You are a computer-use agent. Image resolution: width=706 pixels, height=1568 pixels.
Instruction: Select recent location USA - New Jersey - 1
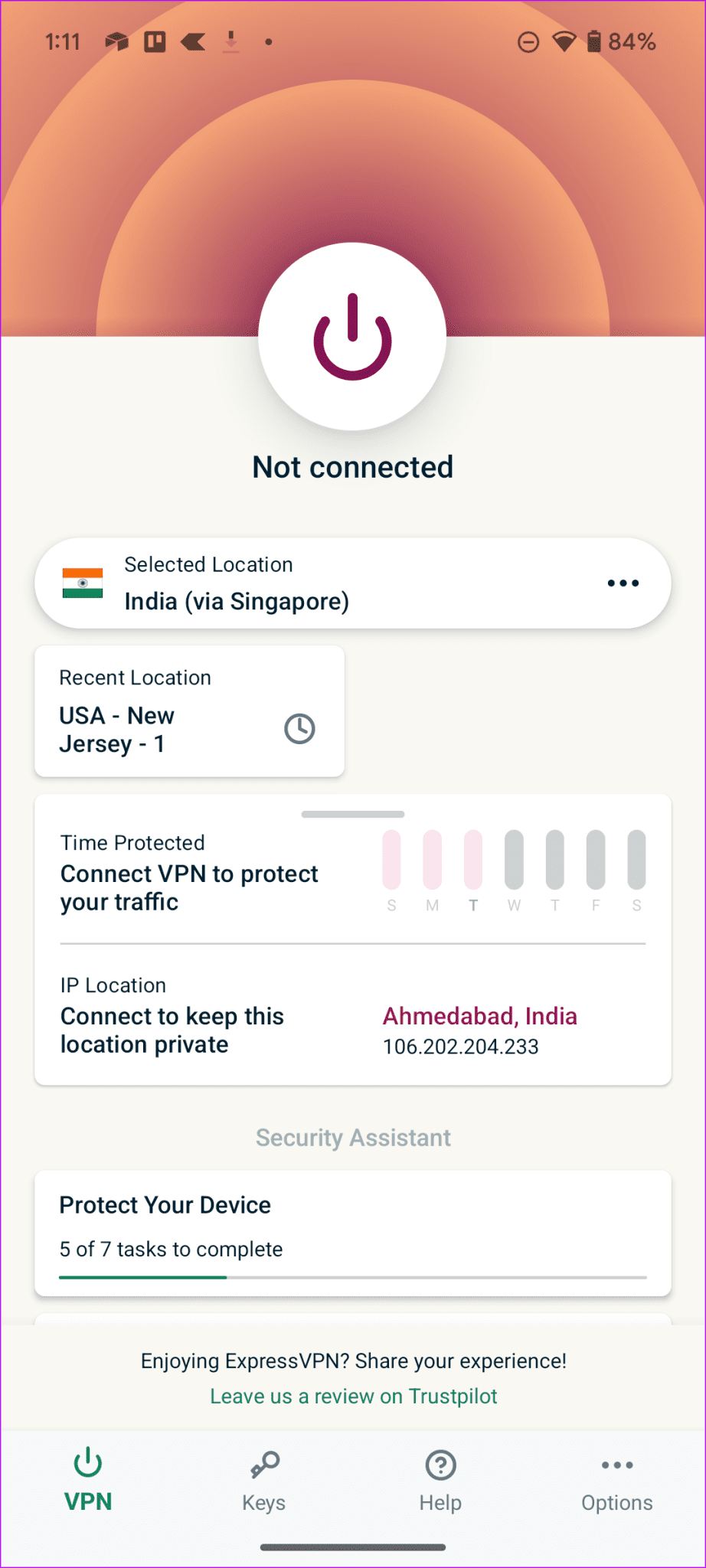[189, 712]
